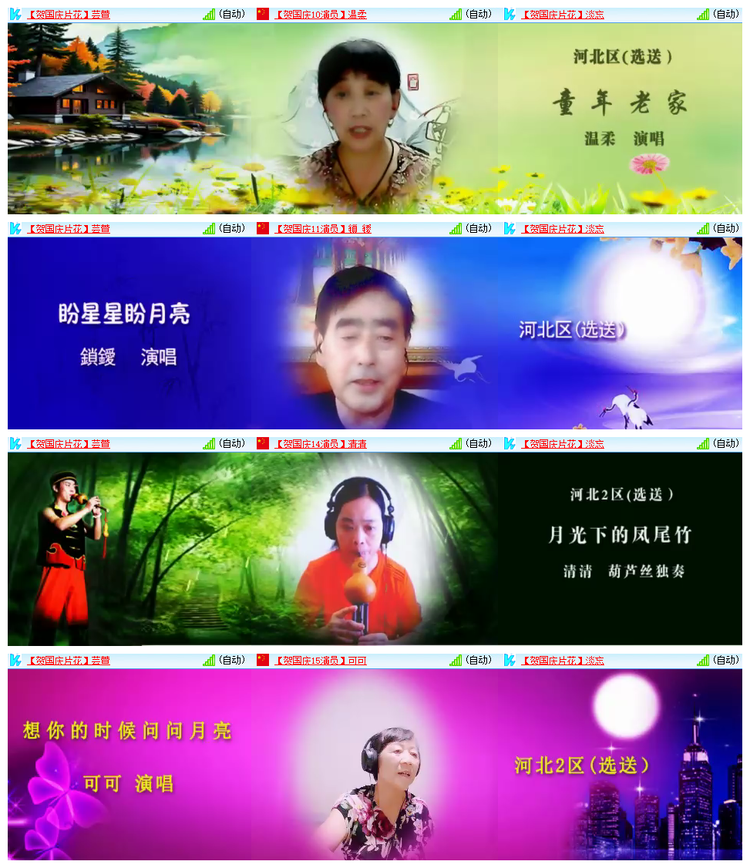Click the China flag icon next to 温柔's stream
This screenshot has height=868, width=750.
click(x=262, y=12)
